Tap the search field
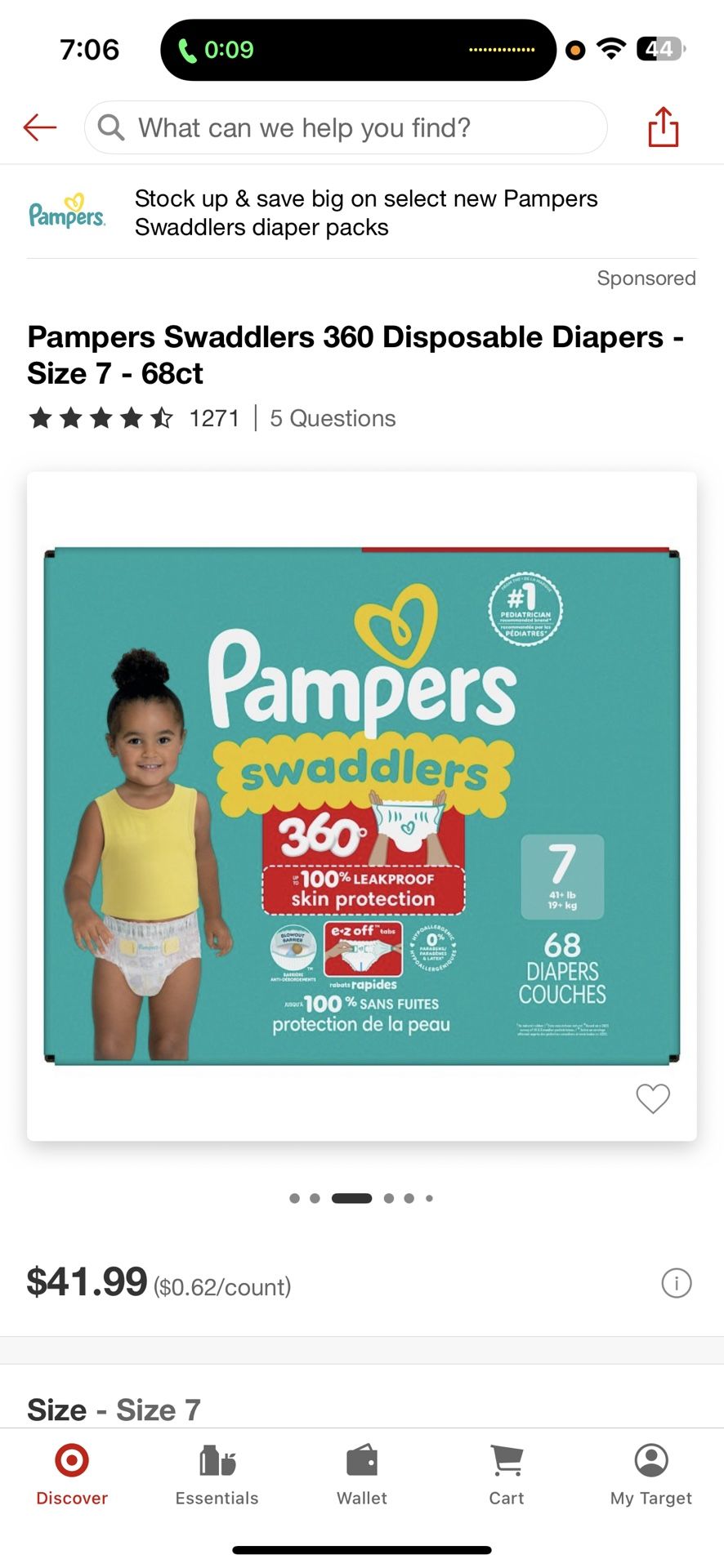This screenshot has height=1568, width=724. 345,127
